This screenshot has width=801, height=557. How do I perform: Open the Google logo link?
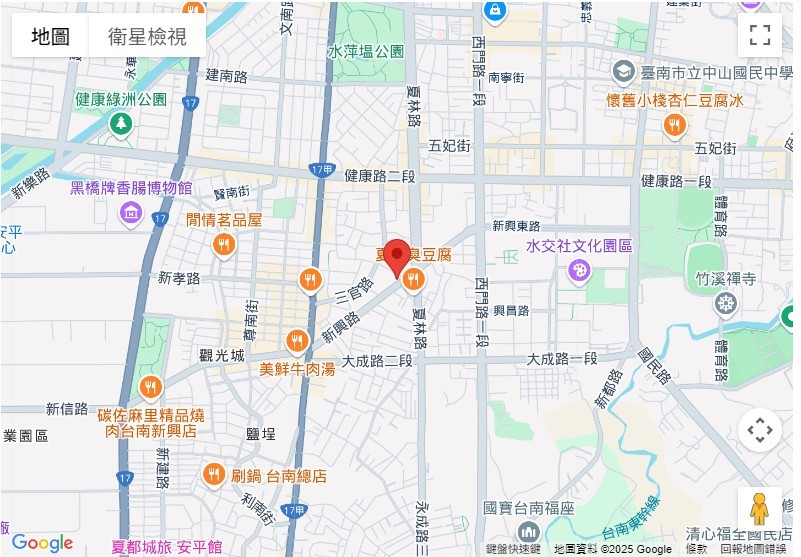(42, 543)
